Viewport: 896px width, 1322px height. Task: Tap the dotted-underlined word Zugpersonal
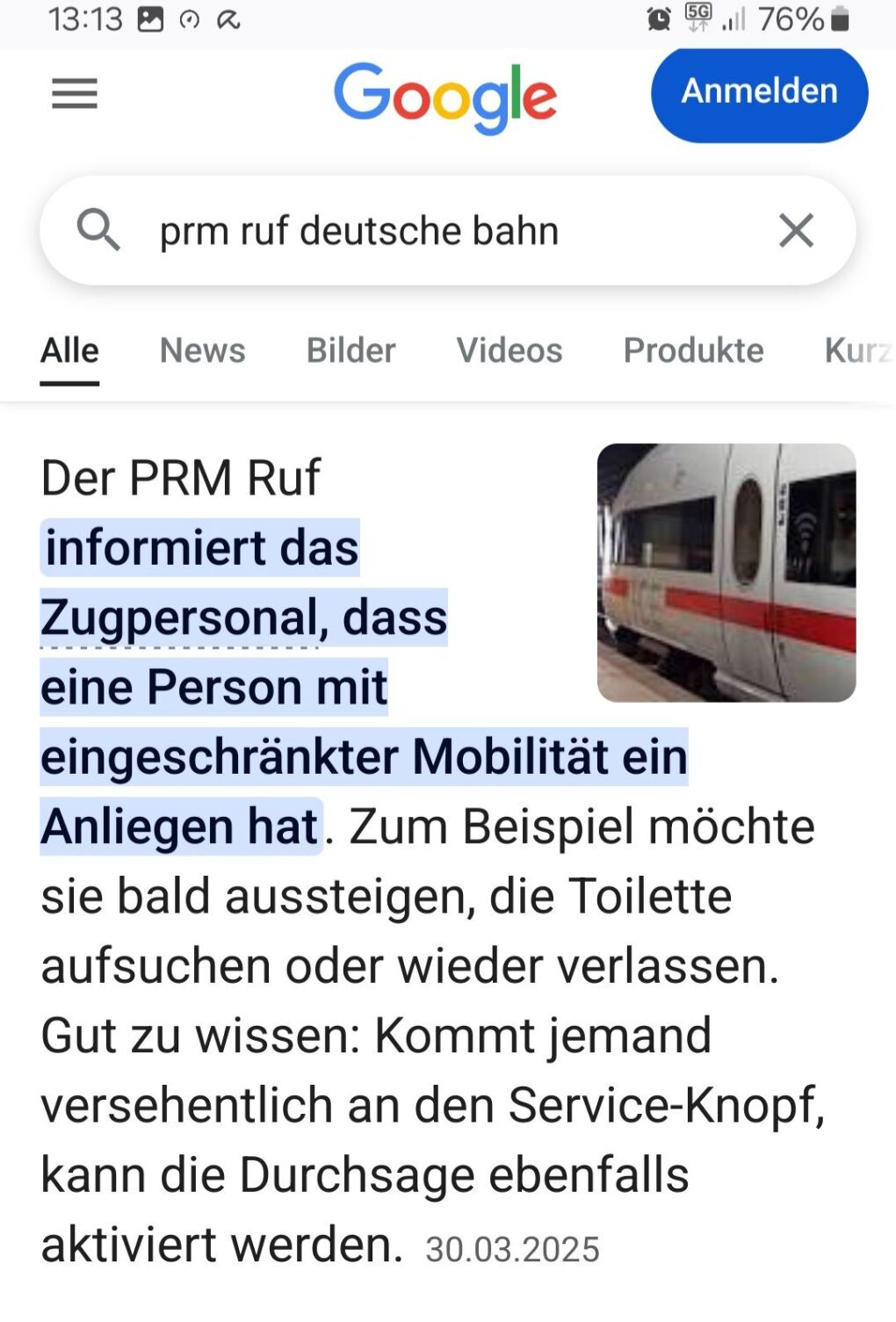(180, 618)
